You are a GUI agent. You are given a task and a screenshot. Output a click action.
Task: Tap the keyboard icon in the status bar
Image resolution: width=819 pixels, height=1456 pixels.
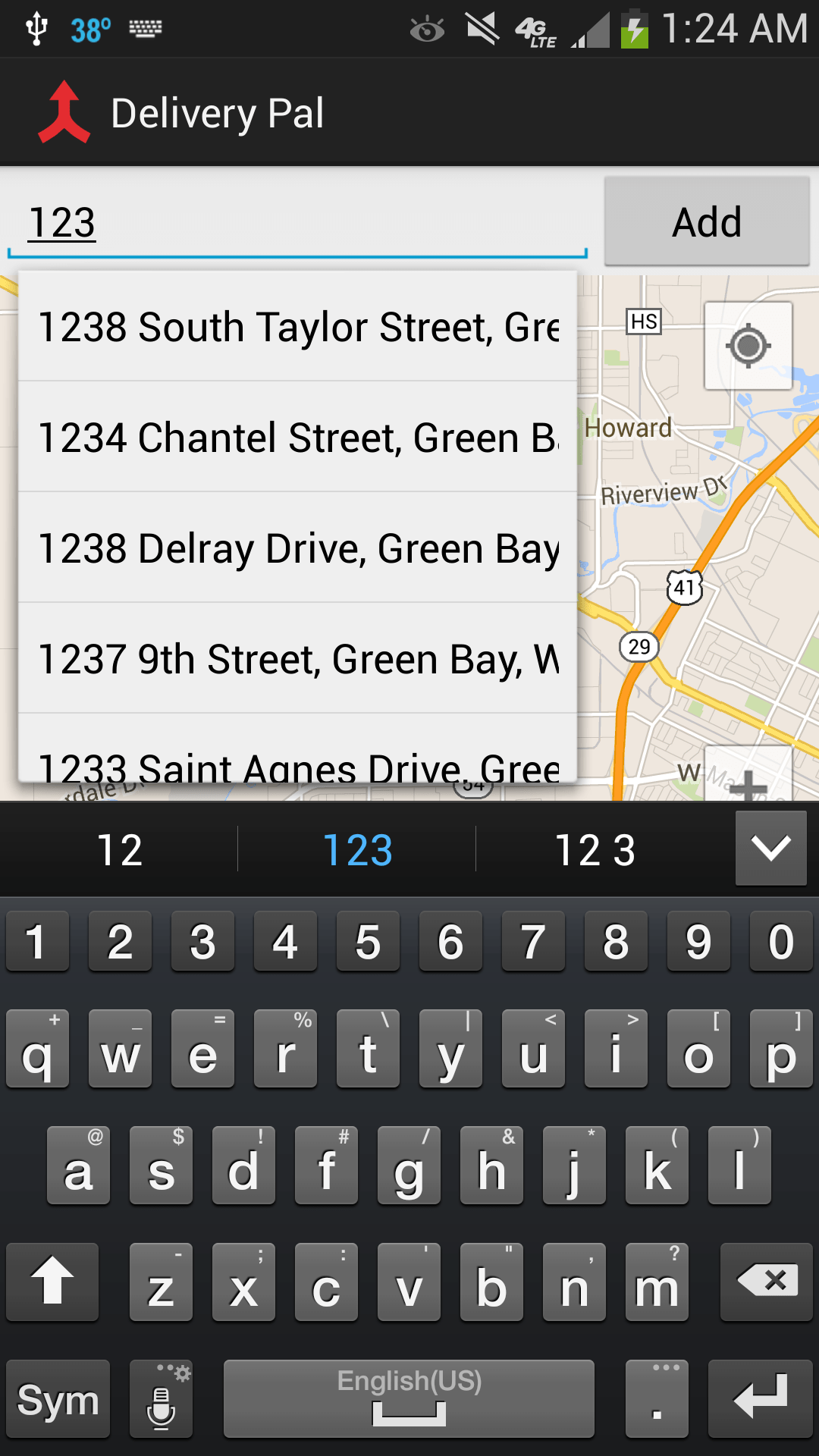(x=146, y=28)
